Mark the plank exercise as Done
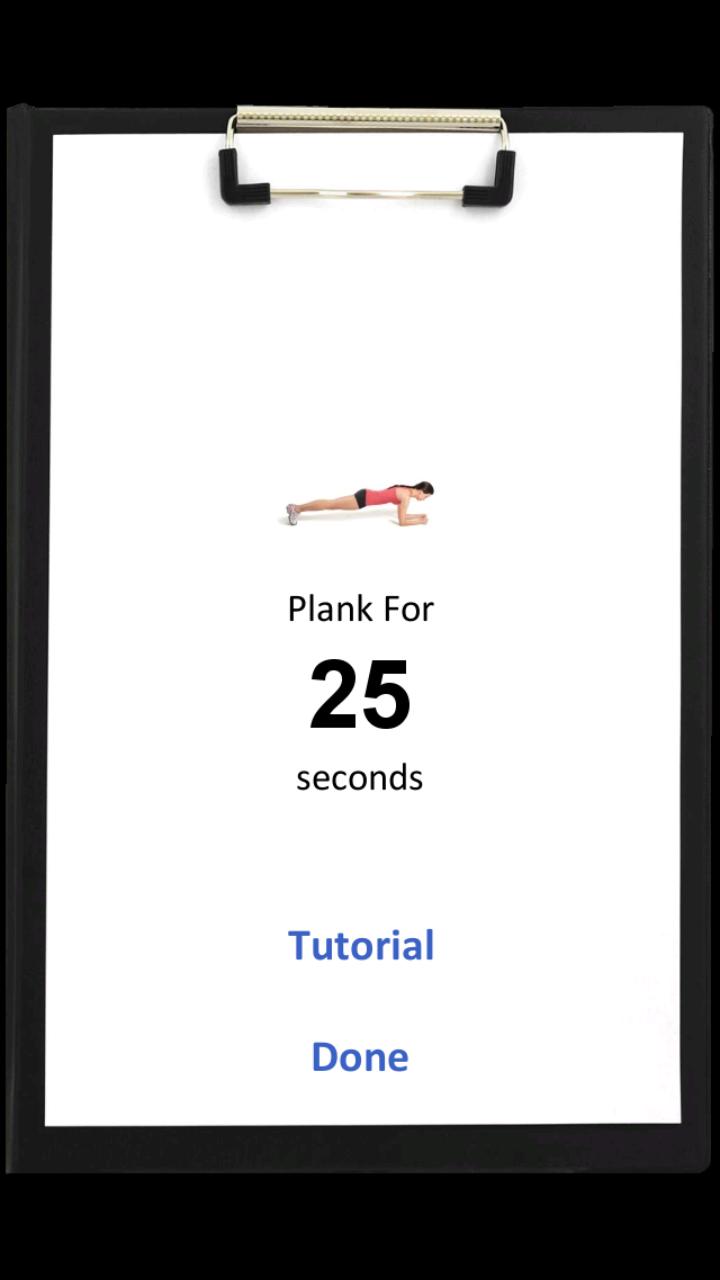The image size is (720, 1280). pyautogui.click(x=360, y=1057)
